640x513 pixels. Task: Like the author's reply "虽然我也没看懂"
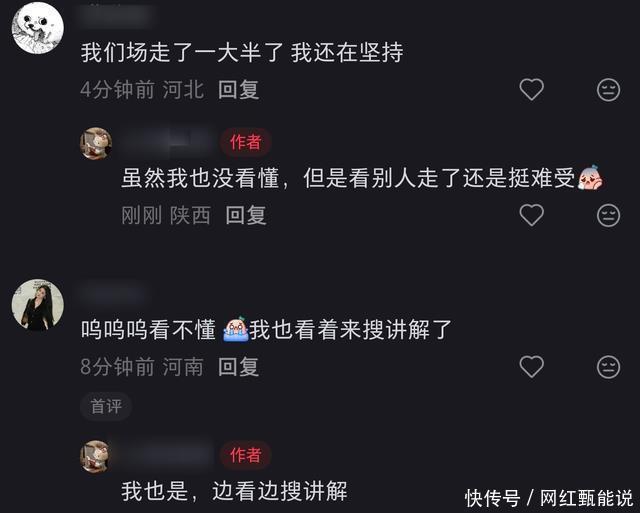[531, 215]
